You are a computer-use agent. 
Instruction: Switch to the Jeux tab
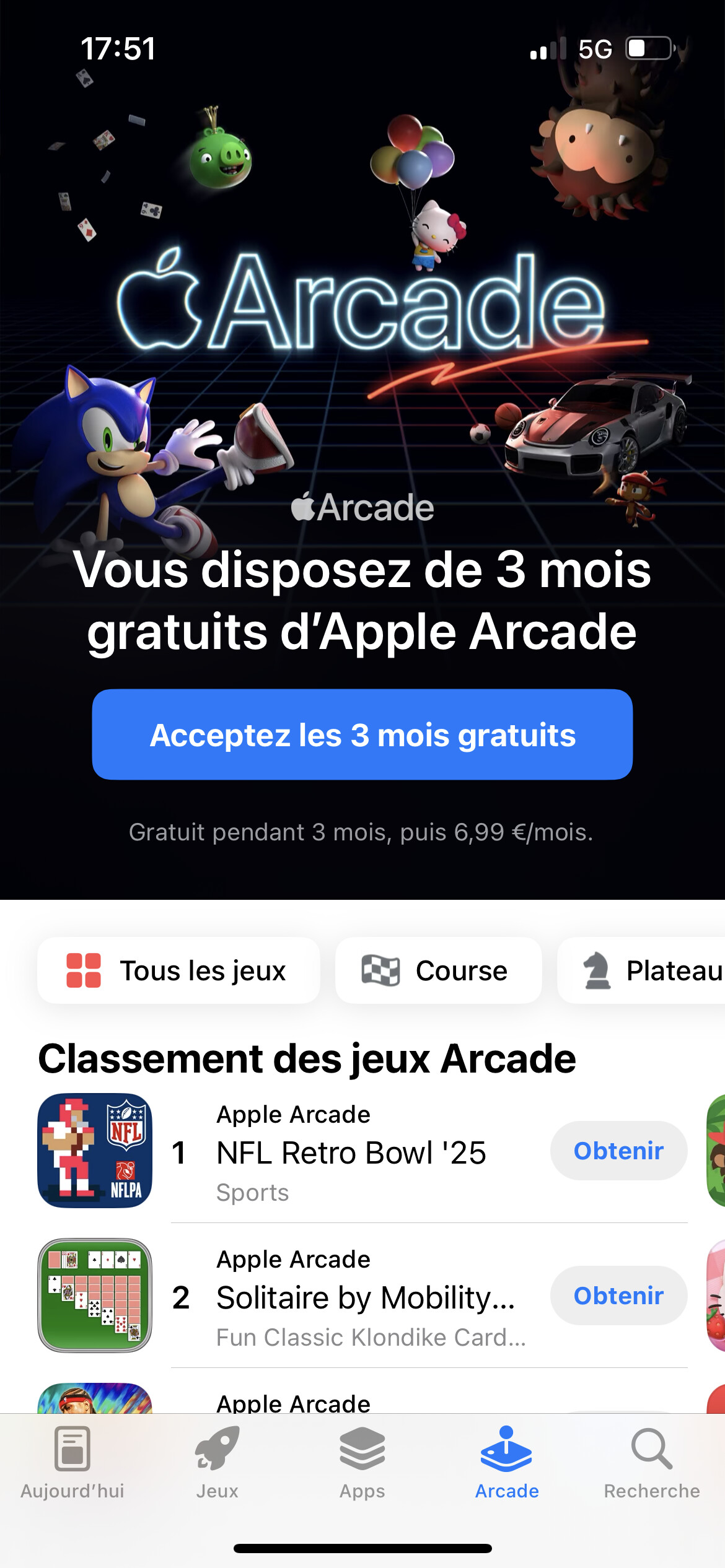click(x=217, y=1463)
